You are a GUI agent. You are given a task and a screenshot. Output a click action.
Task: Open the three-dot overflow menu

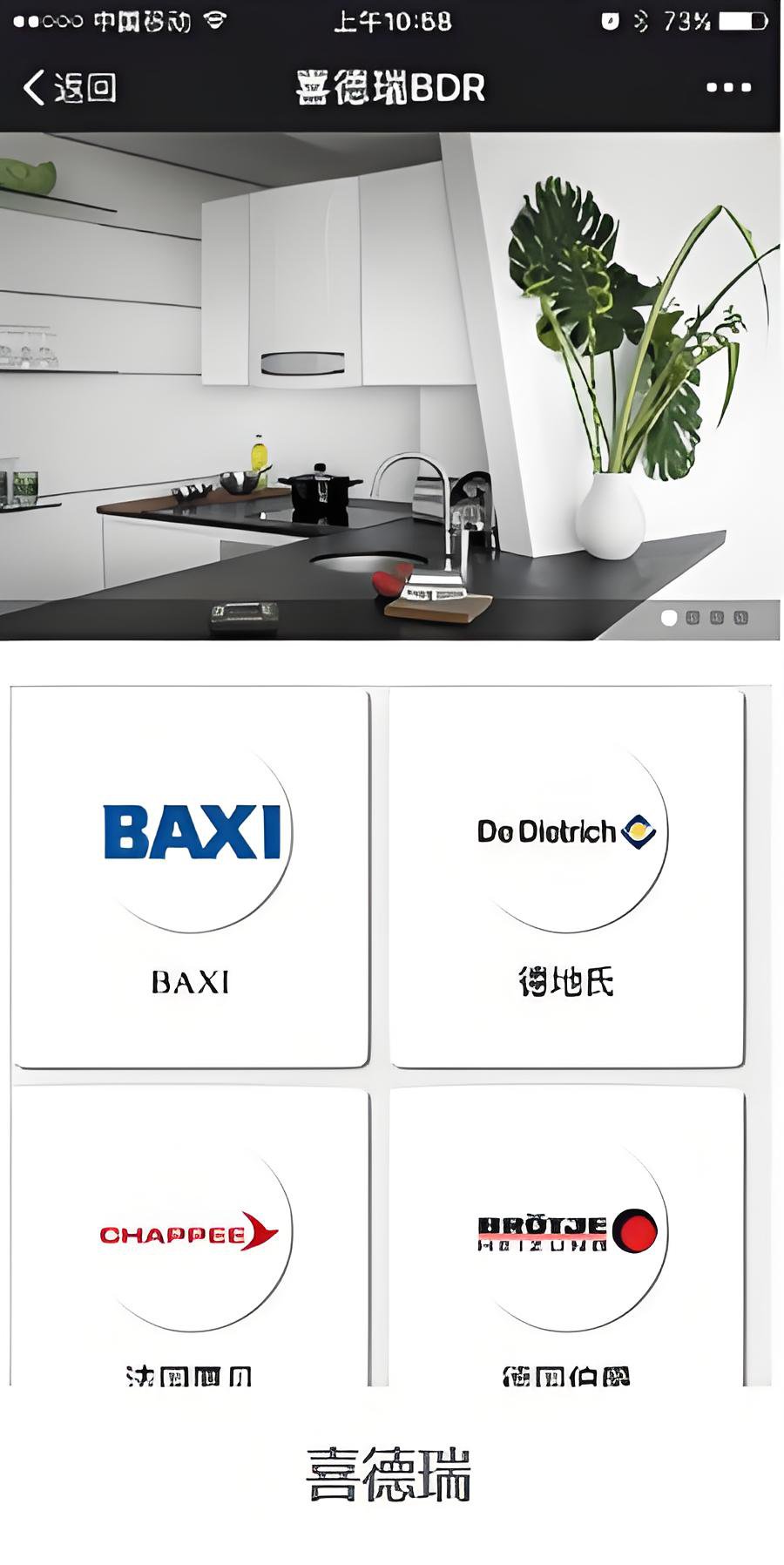728,88
